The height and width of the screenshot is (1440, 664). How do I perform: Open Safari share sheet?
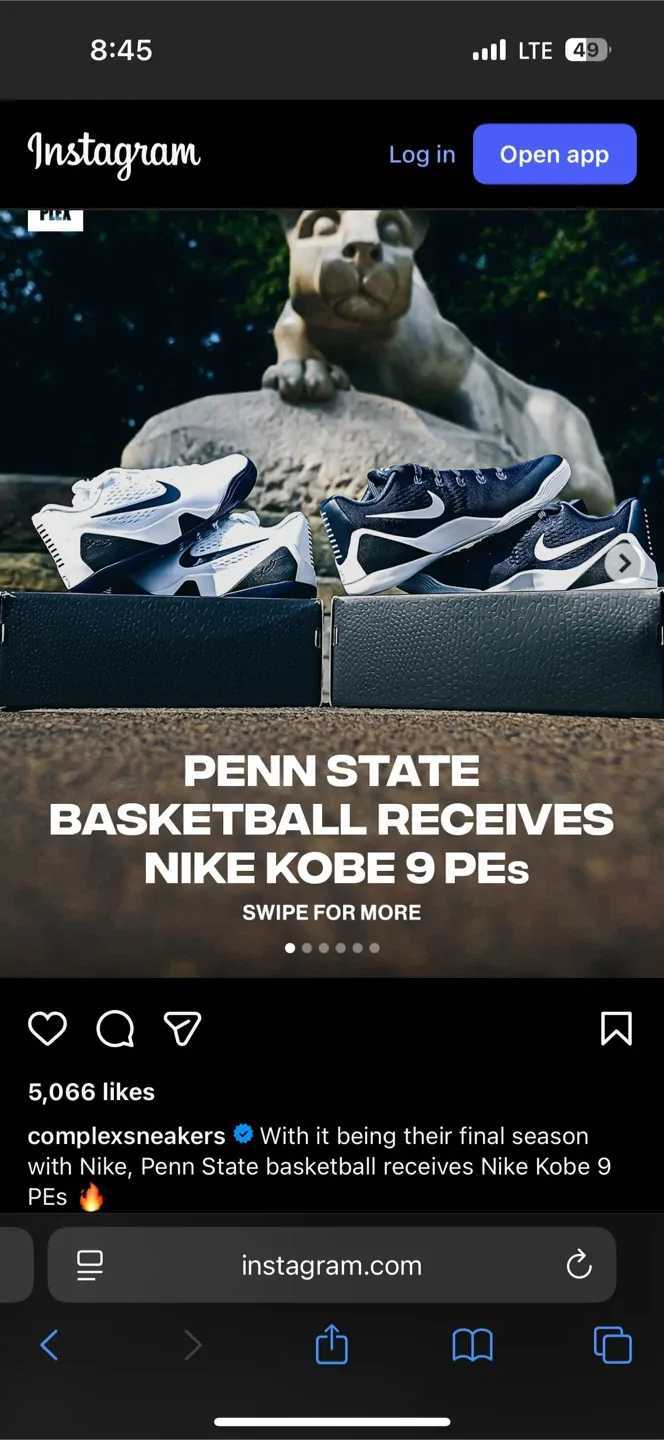click(x=332, y=1344)
